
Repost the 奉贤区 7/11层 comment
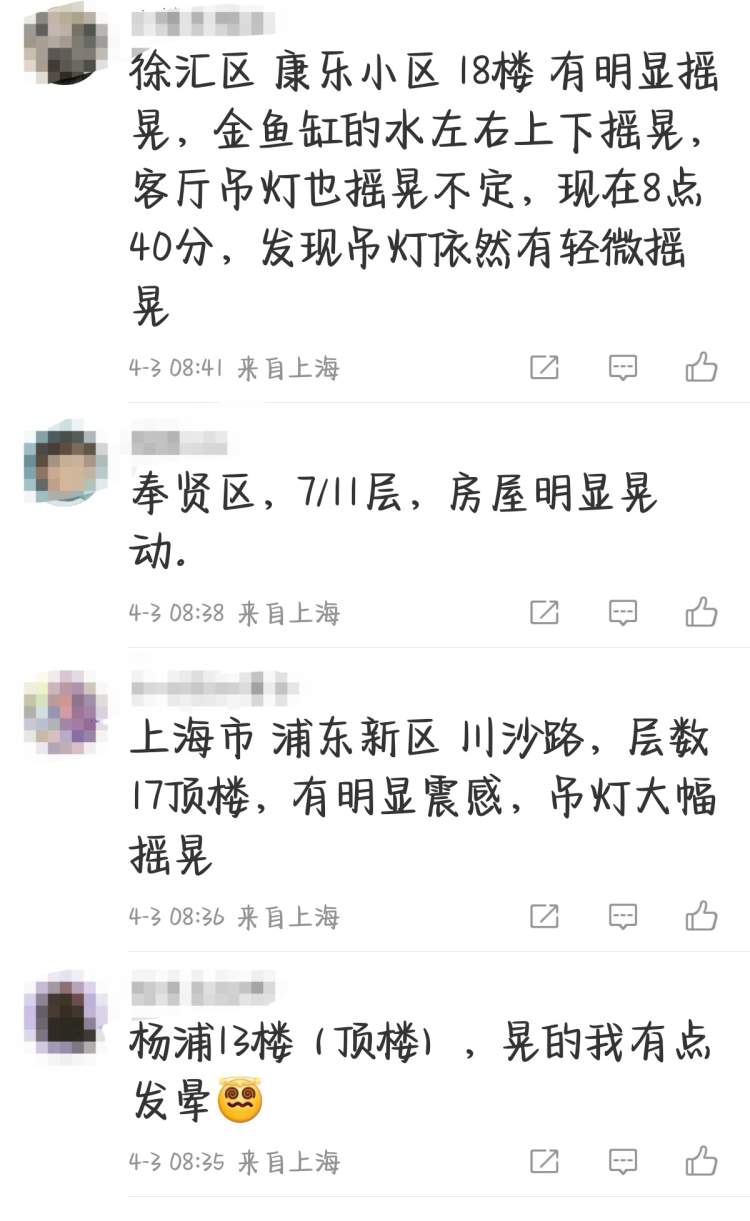coord(544,611)
